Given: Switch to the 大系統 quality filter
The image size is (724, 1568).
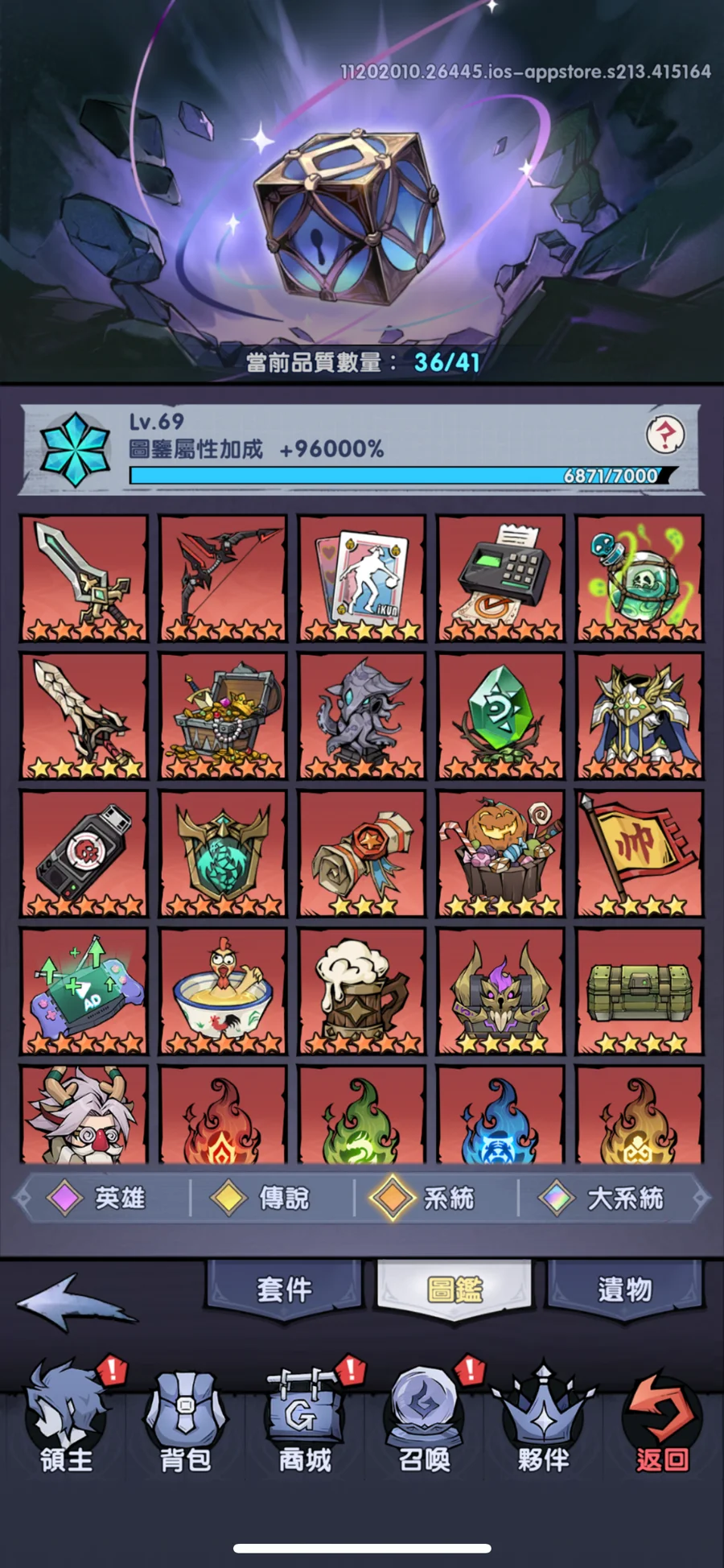Looking at the screenshot, I should coord(605,1199).
